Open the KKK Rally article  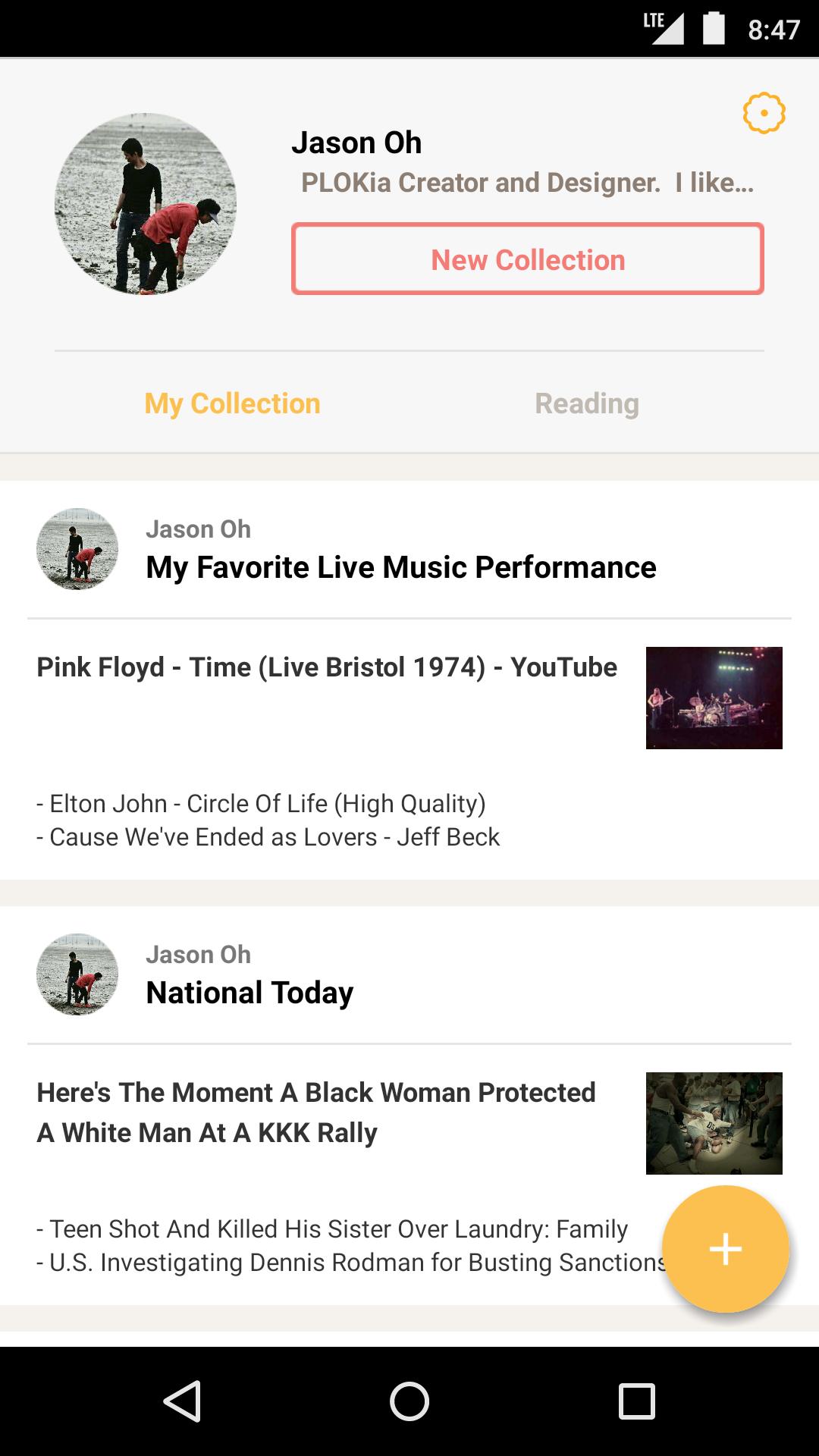point(316,1112)
